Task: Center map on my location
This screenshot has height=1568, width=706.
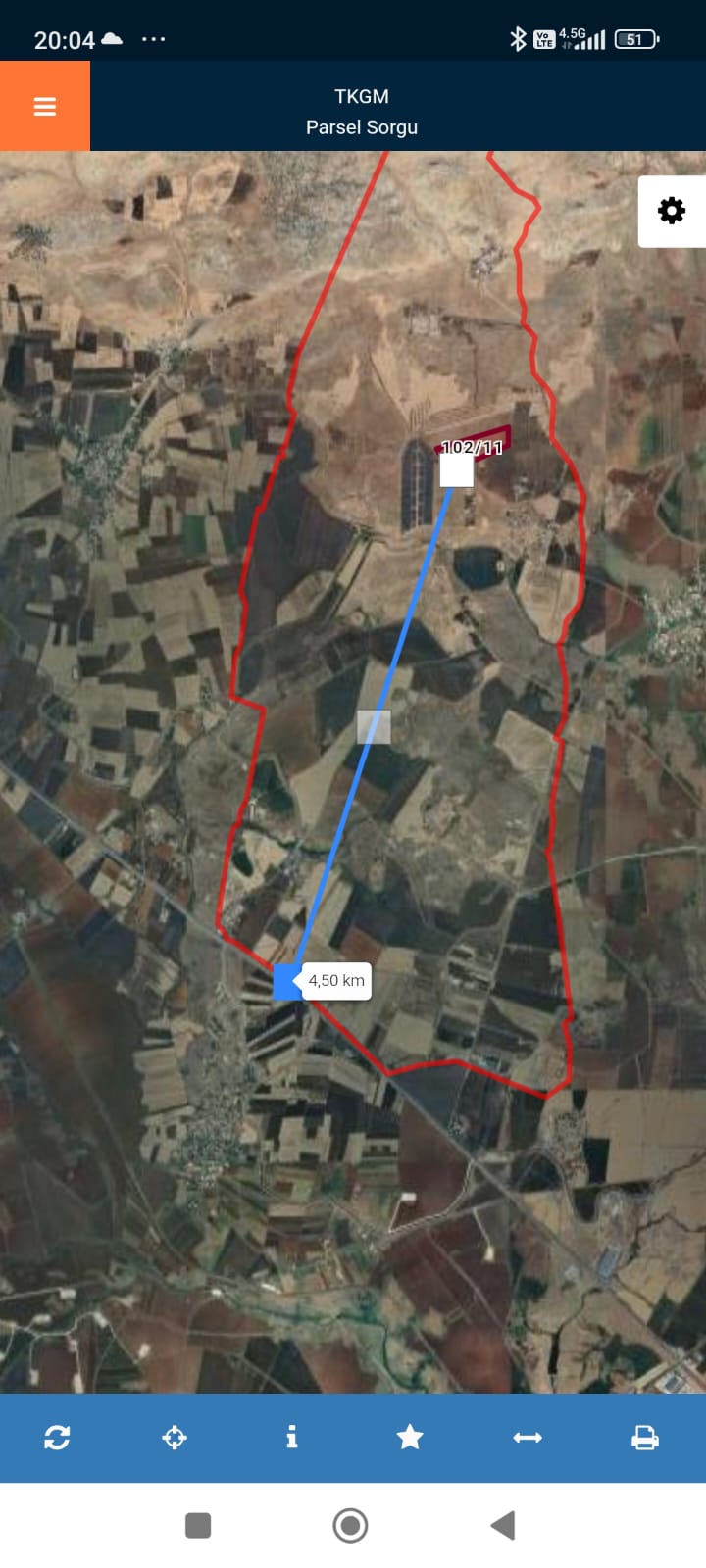Action: (x=175, y=1438)
